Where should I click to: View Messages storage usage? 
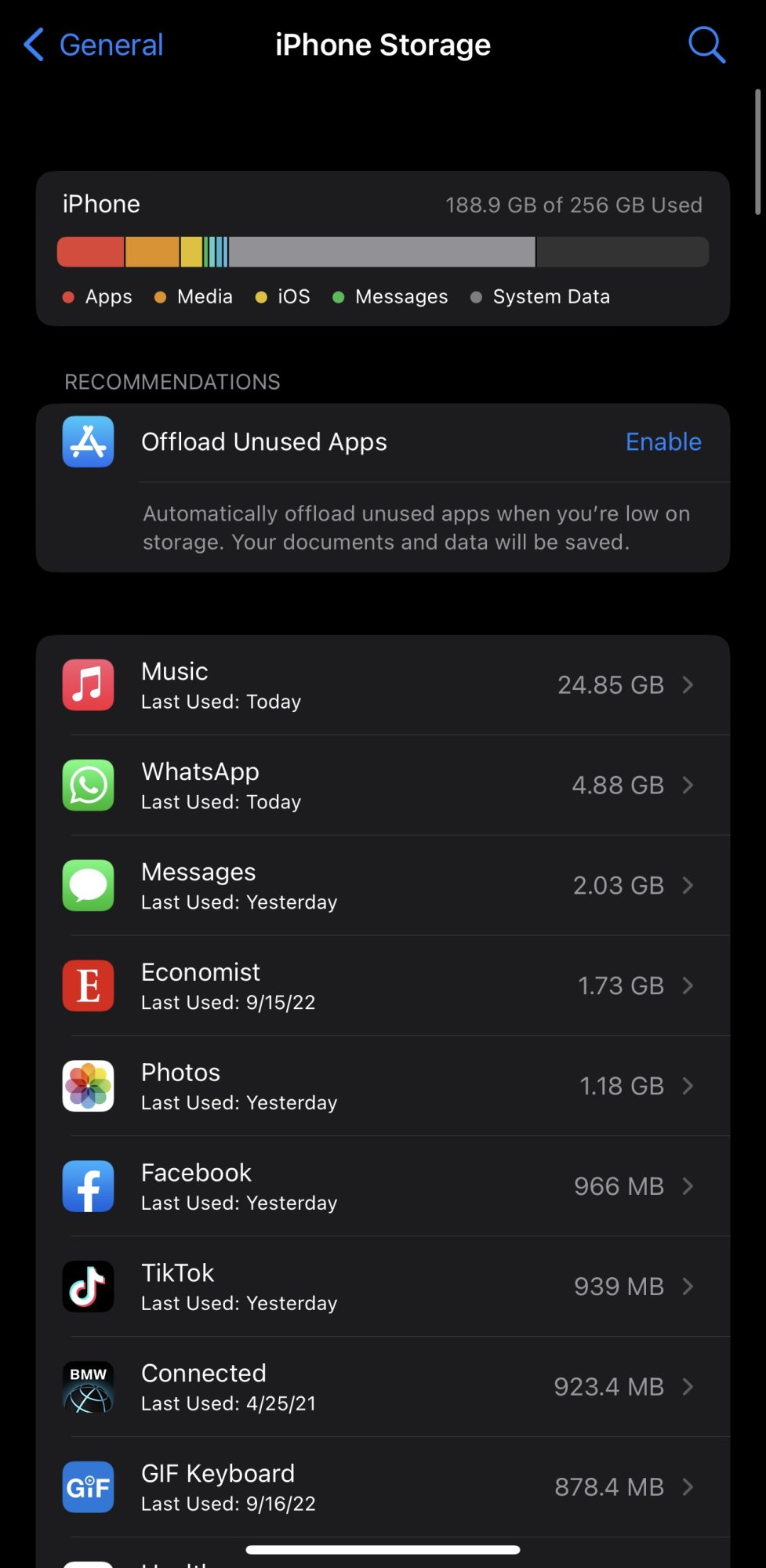tap(383, 886)
